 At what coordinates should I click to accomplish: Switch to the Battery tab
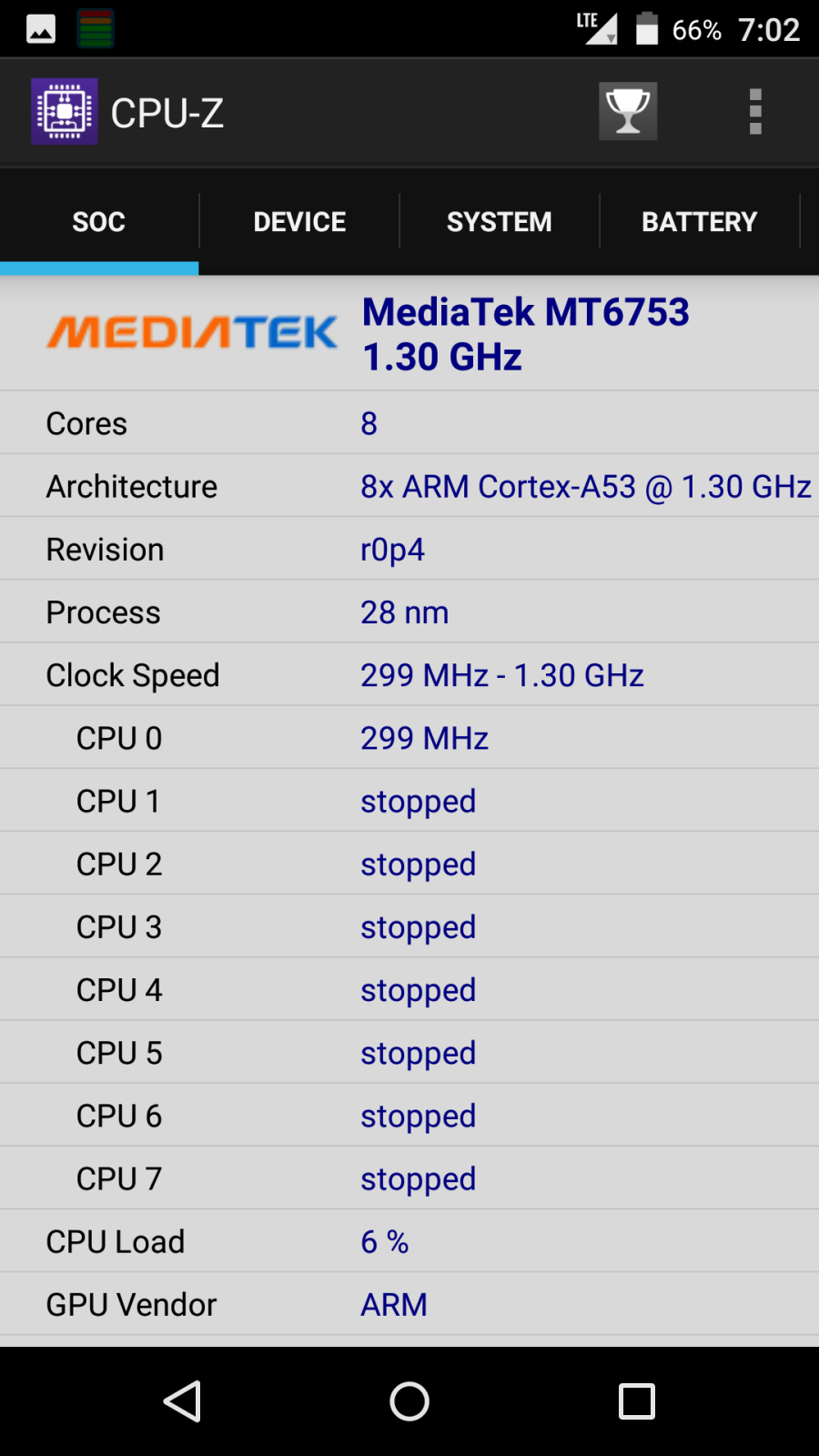click(x=699, y=222)
